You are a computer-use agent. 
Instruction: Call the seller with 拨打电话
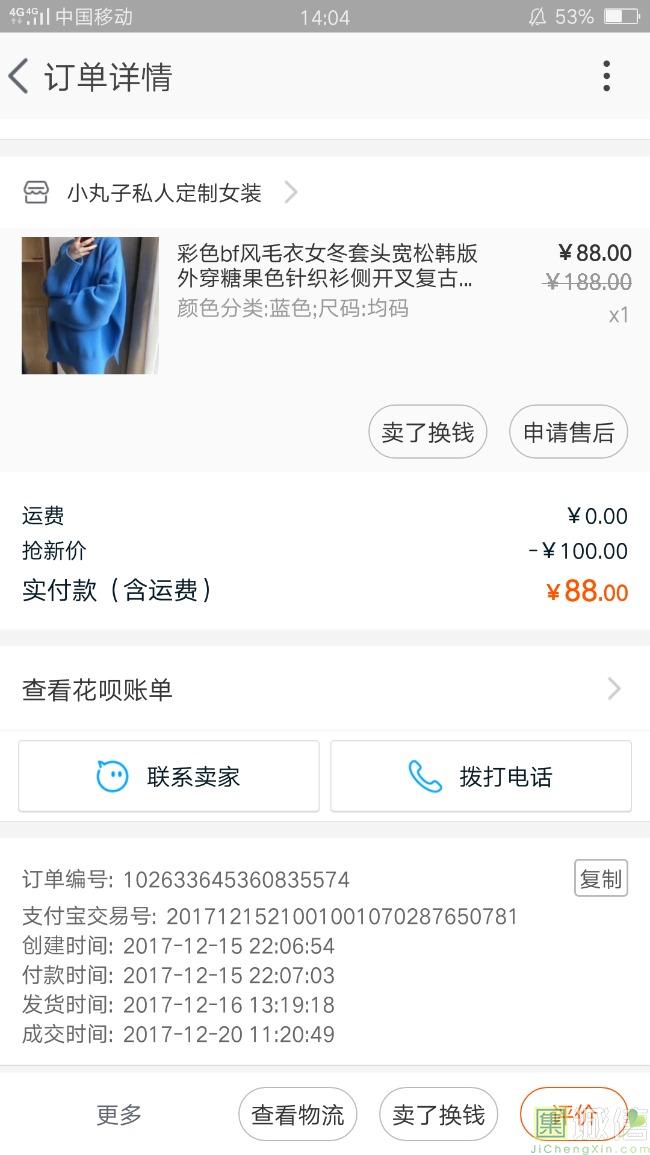point(481,776)
